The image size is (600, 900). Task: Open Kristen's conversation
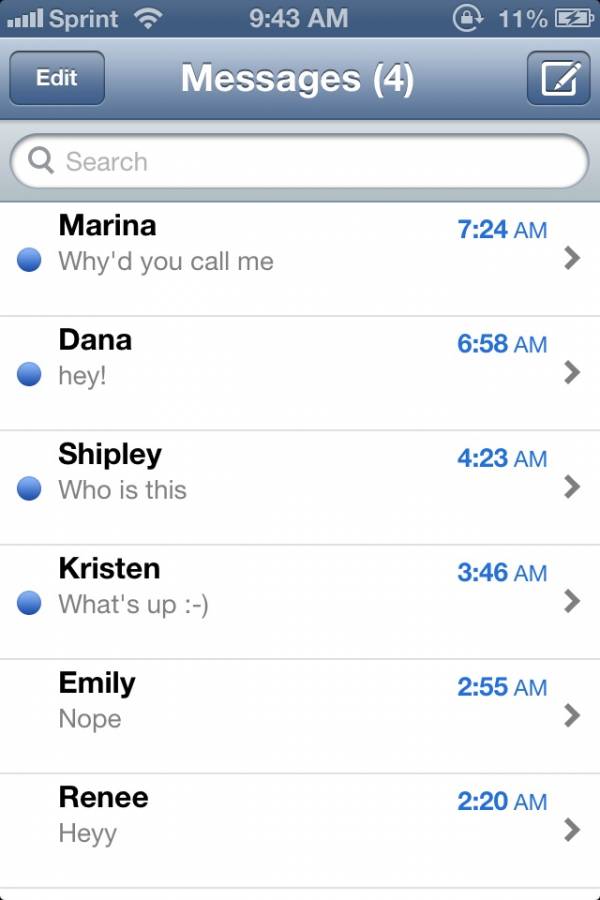300,601
